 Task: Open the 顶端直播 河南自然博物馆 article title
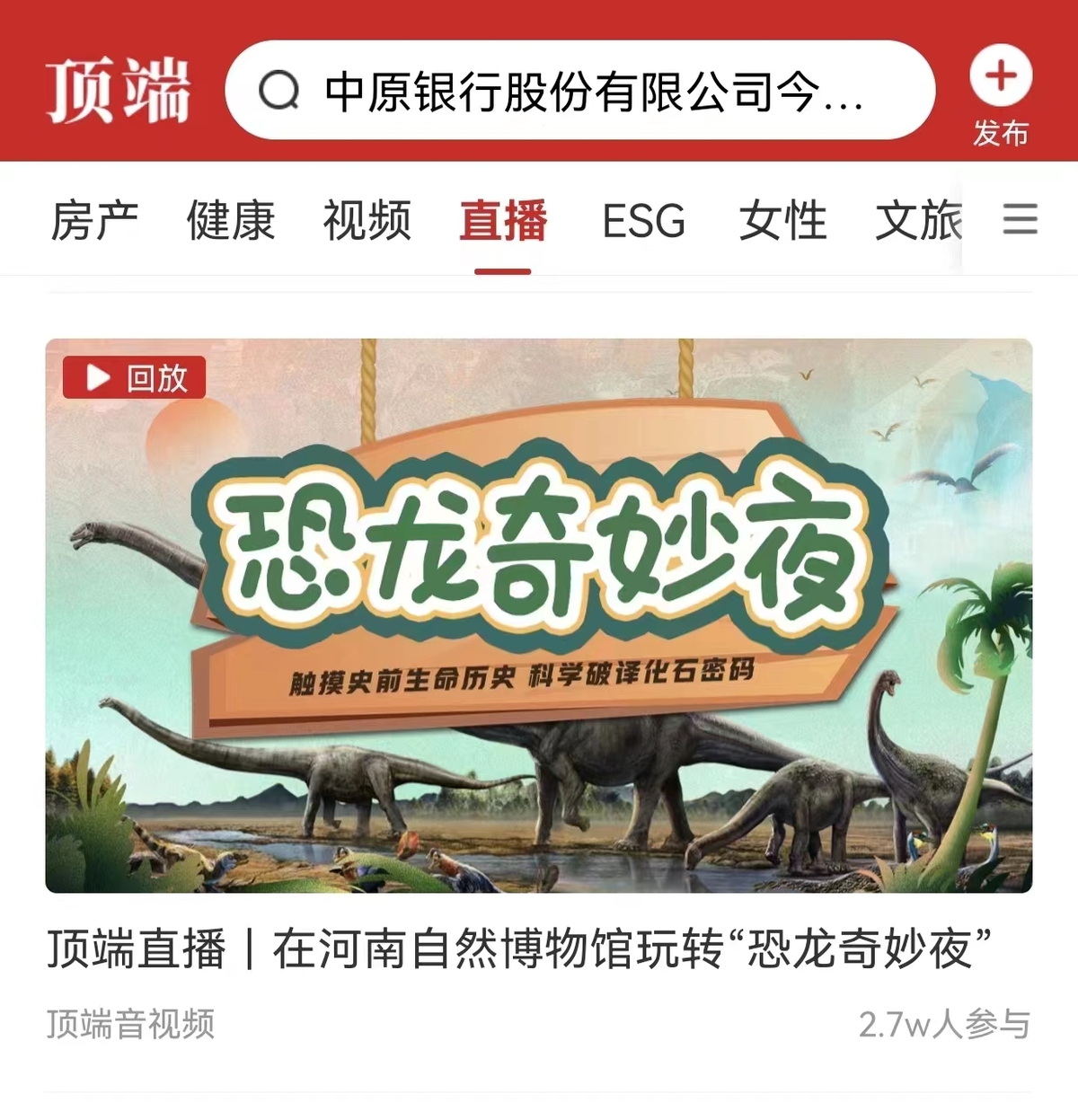click(x=519, y=949)
